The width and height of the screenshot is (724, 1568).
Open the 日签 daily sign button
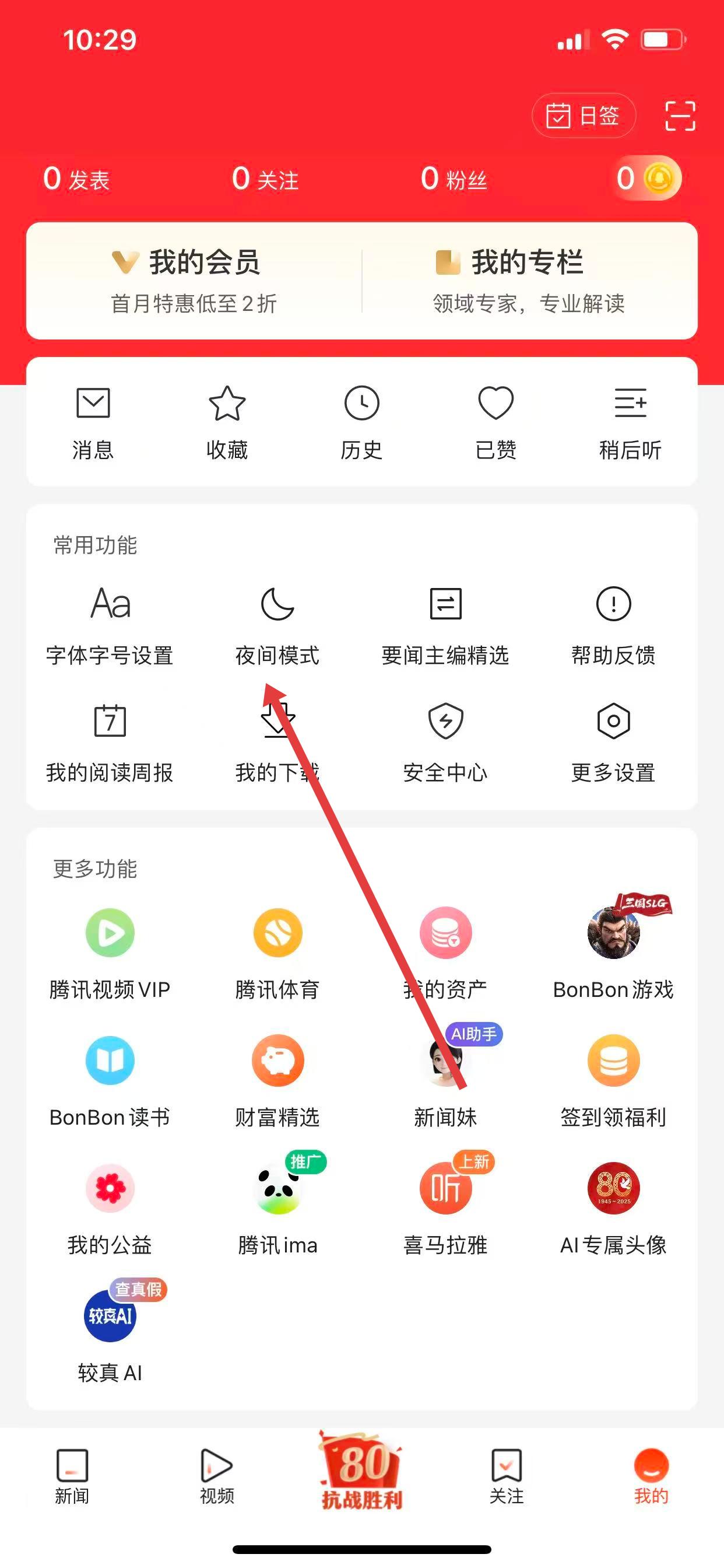(x=583, y=116)
